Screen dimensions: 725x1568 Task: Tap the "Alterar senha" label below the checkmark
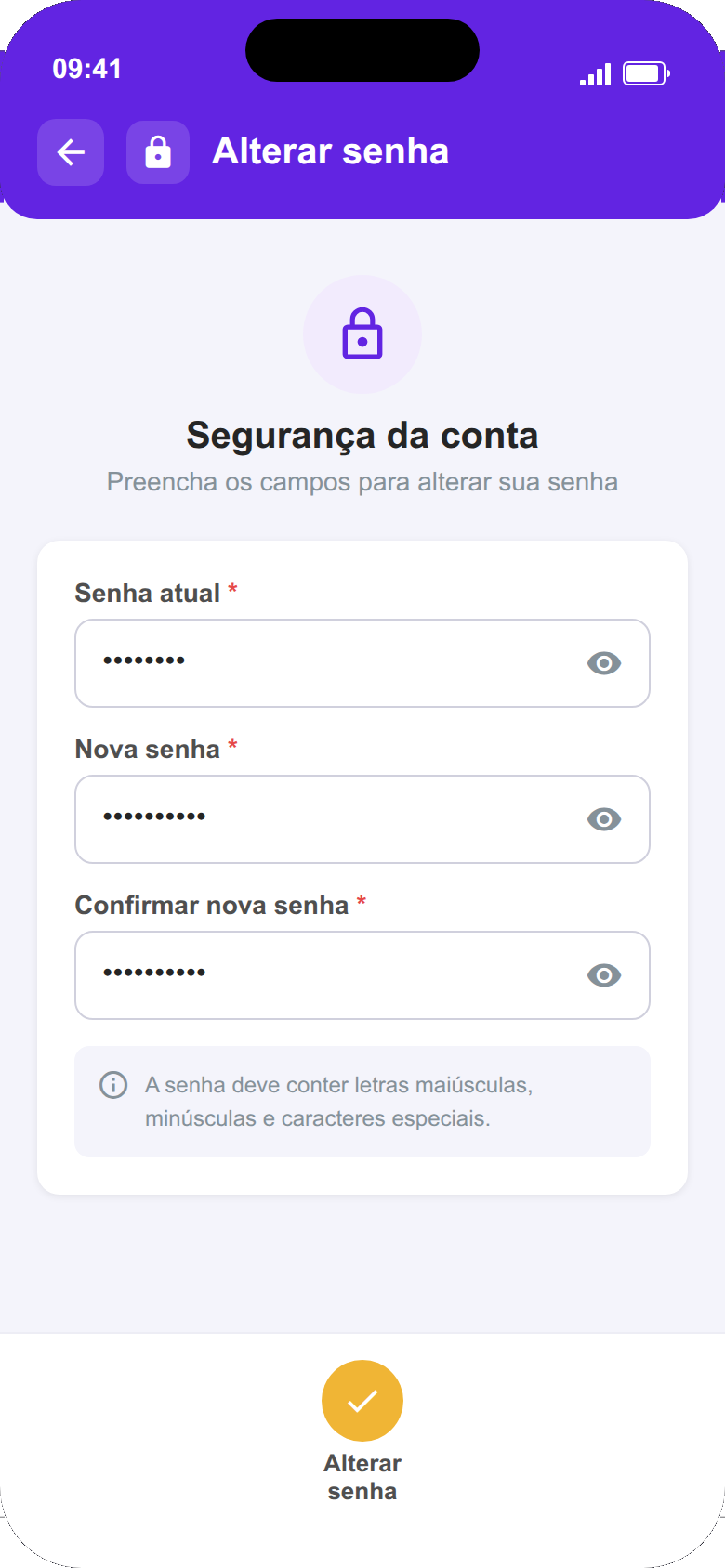[x=362, y=1477]
